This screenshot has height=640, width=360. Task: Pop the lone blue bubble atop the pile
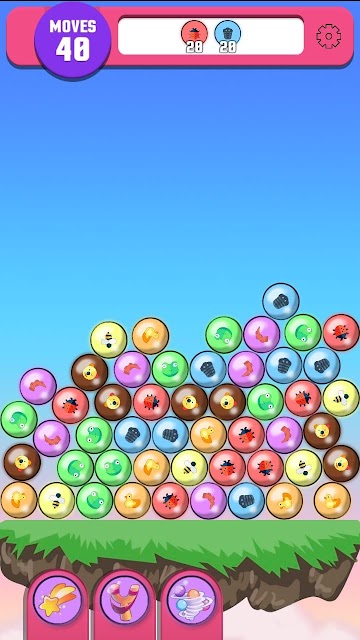point(280,301)
